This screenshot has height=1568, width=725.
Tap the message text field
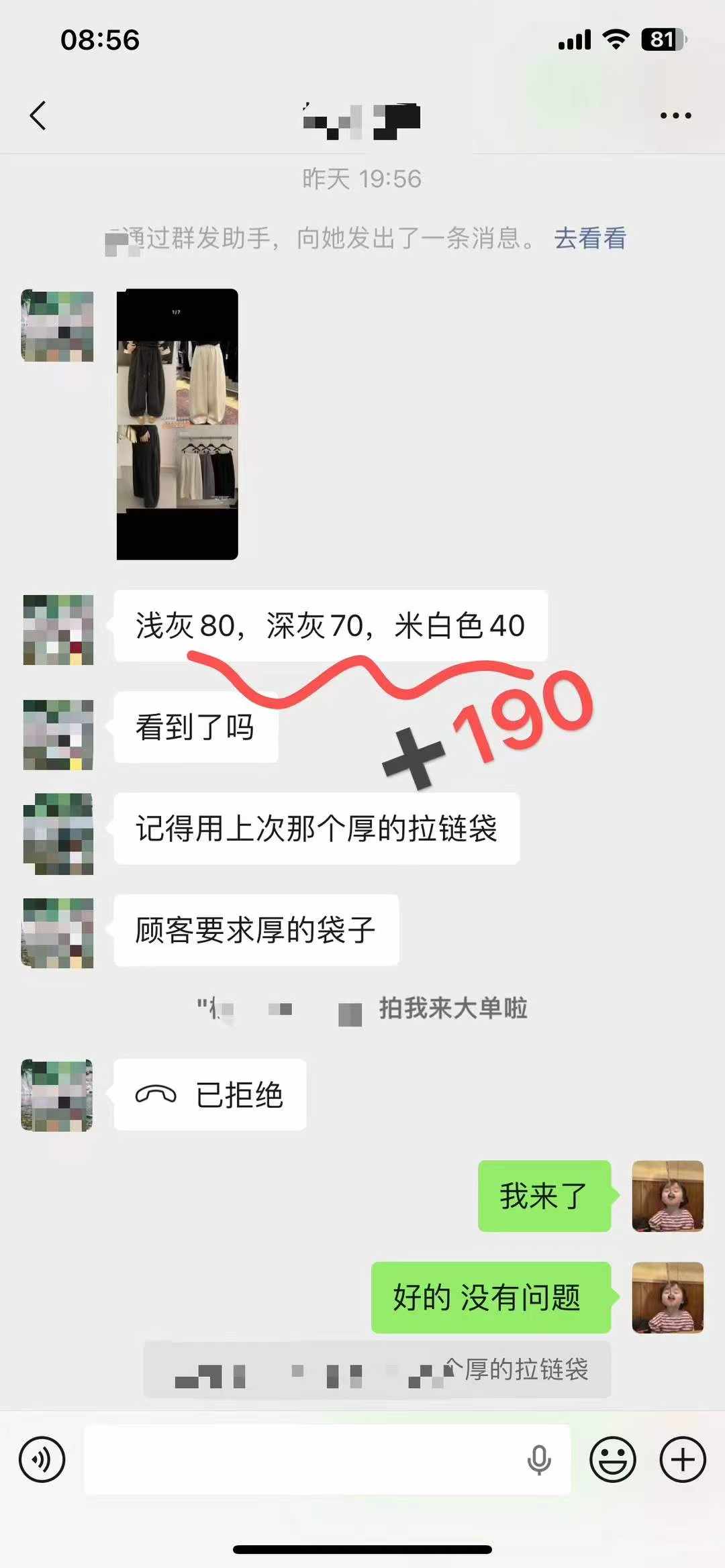(302, 1459)
